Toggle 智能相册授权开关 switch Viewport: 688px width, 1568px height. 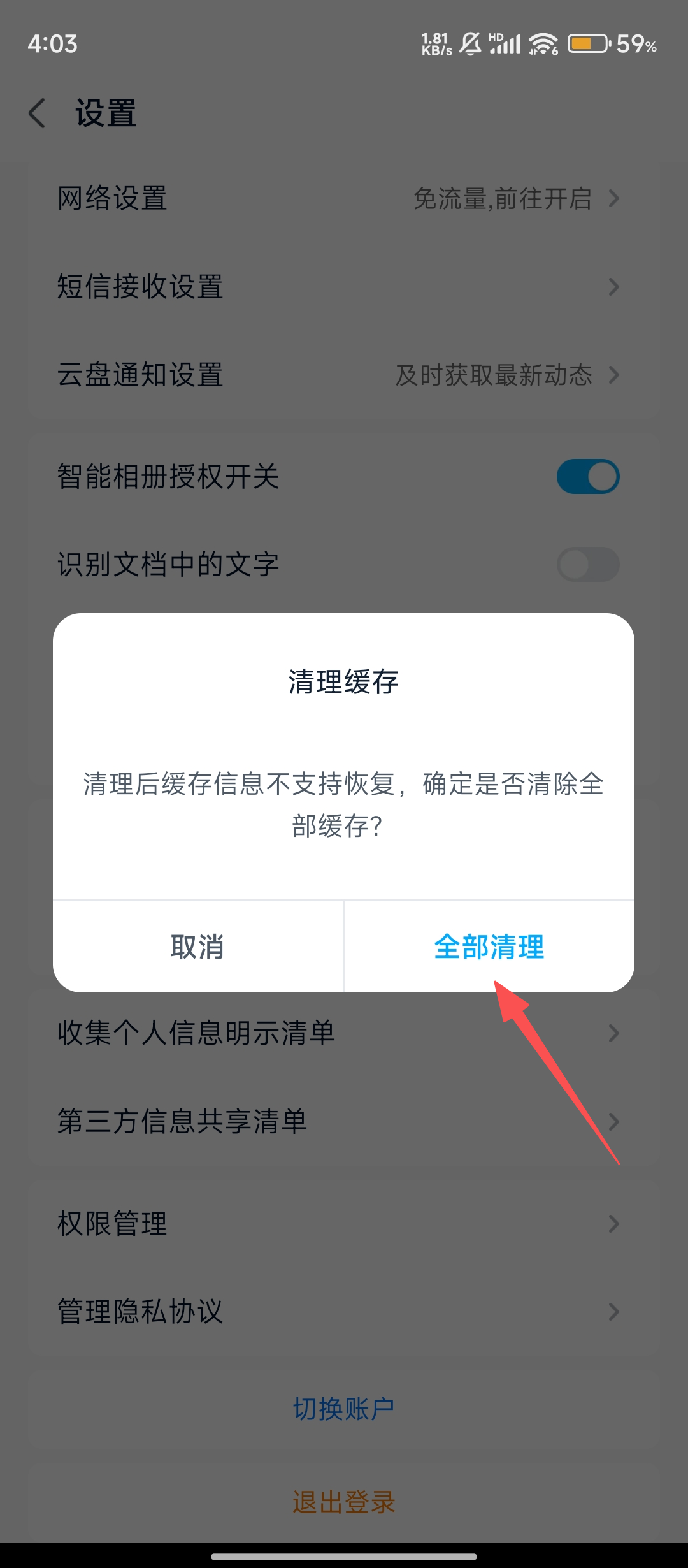click(x=587, y=476)
